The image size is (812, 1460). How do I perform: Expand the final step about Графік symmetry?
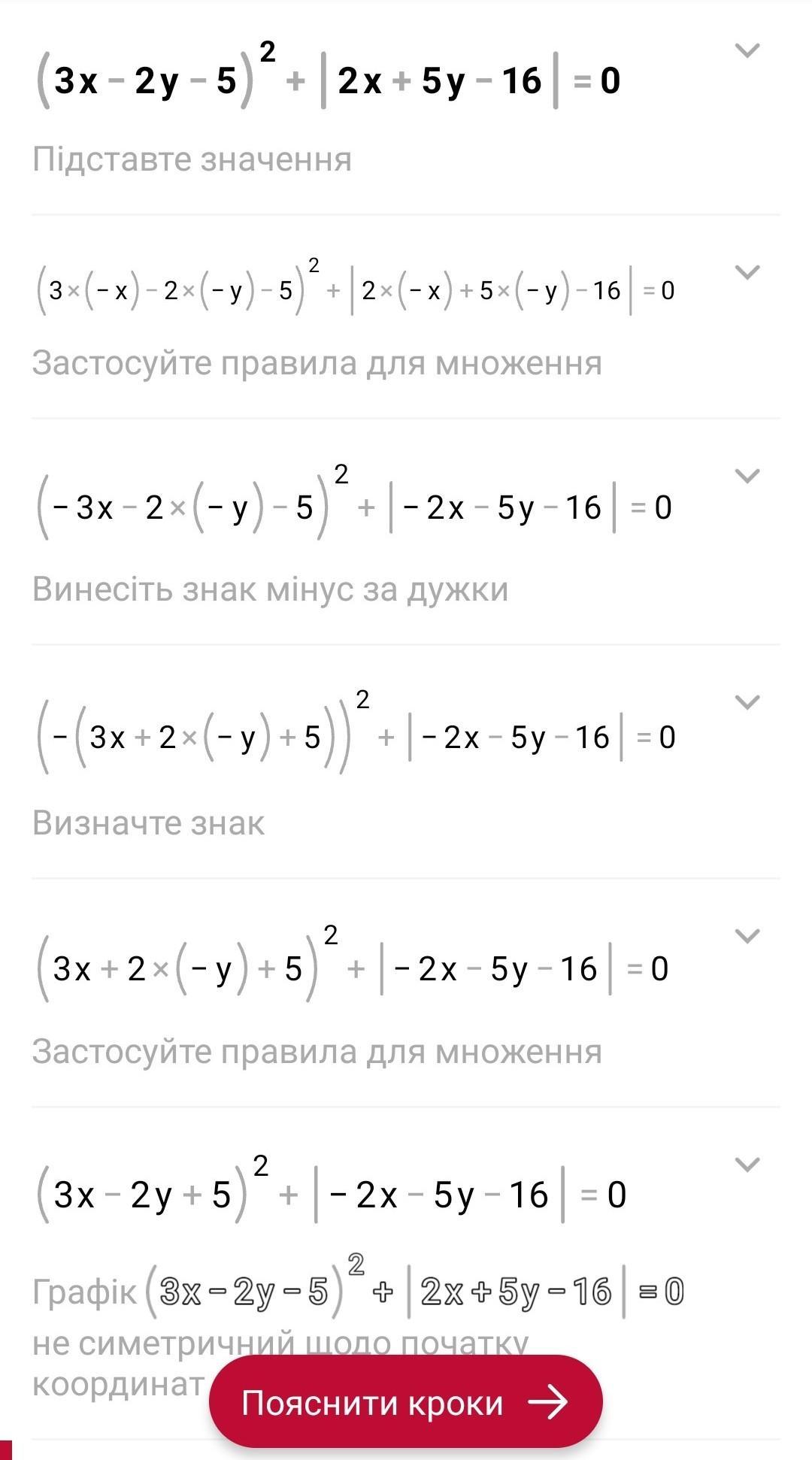point(747,1165)
